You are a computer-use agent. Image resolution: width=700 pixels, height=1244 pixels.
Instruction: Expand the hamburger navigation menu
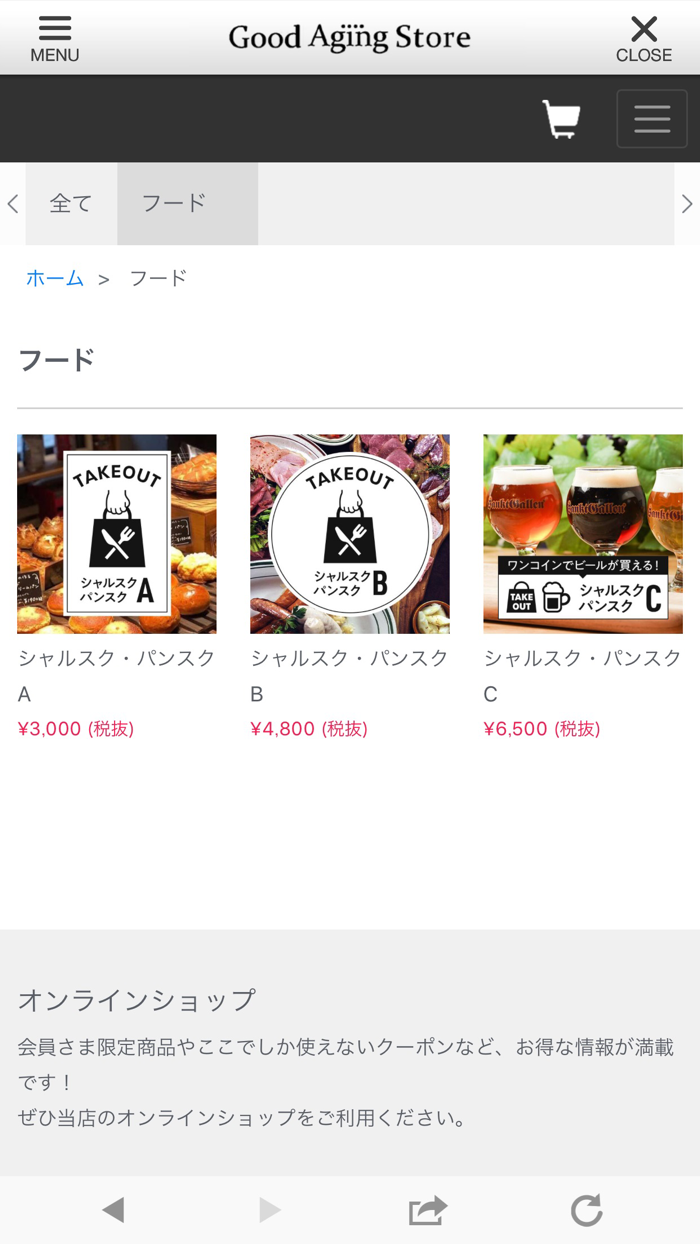point(651,119)
